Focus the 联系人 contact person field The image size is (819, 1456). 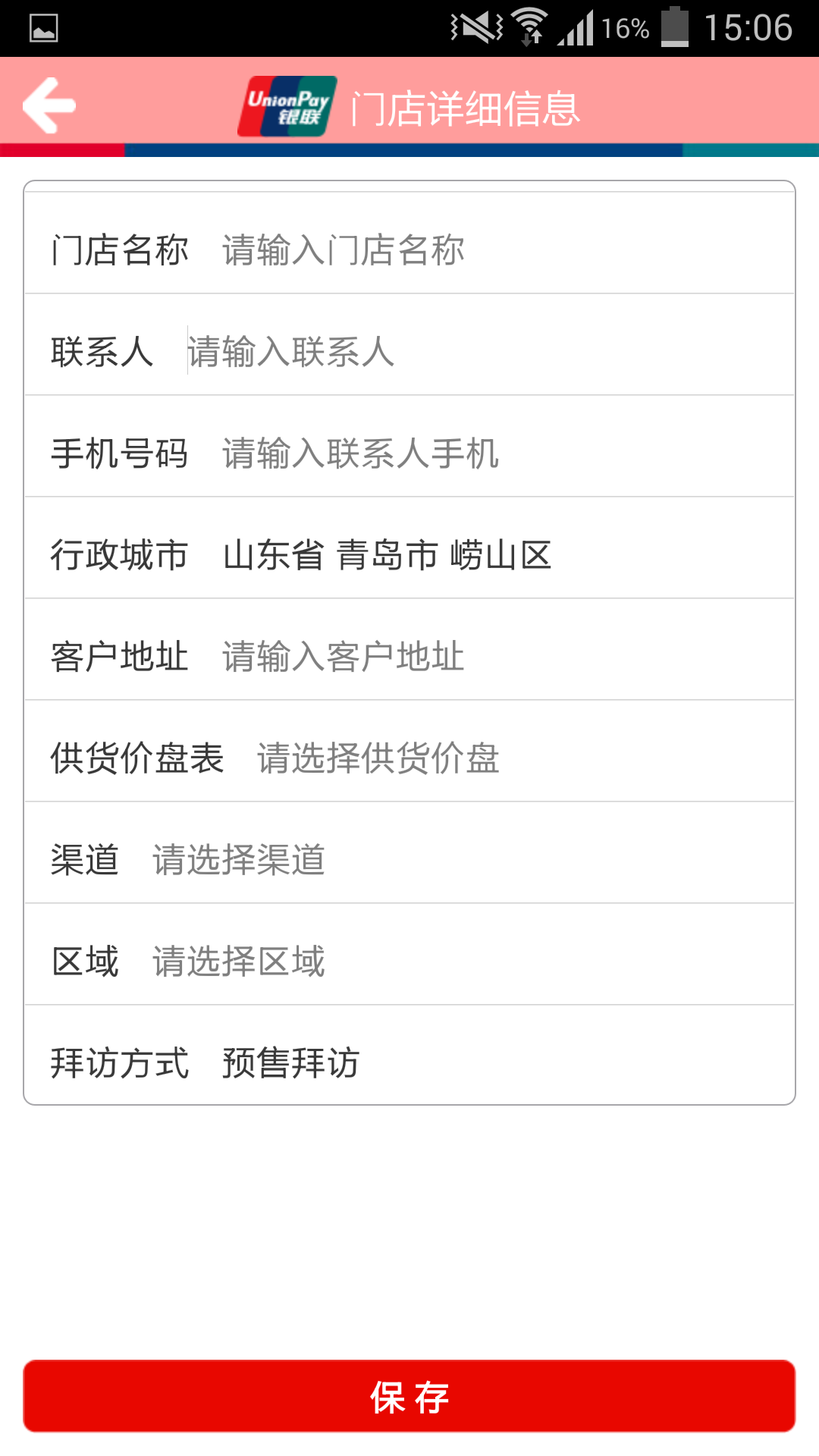(x=485, y=352)
